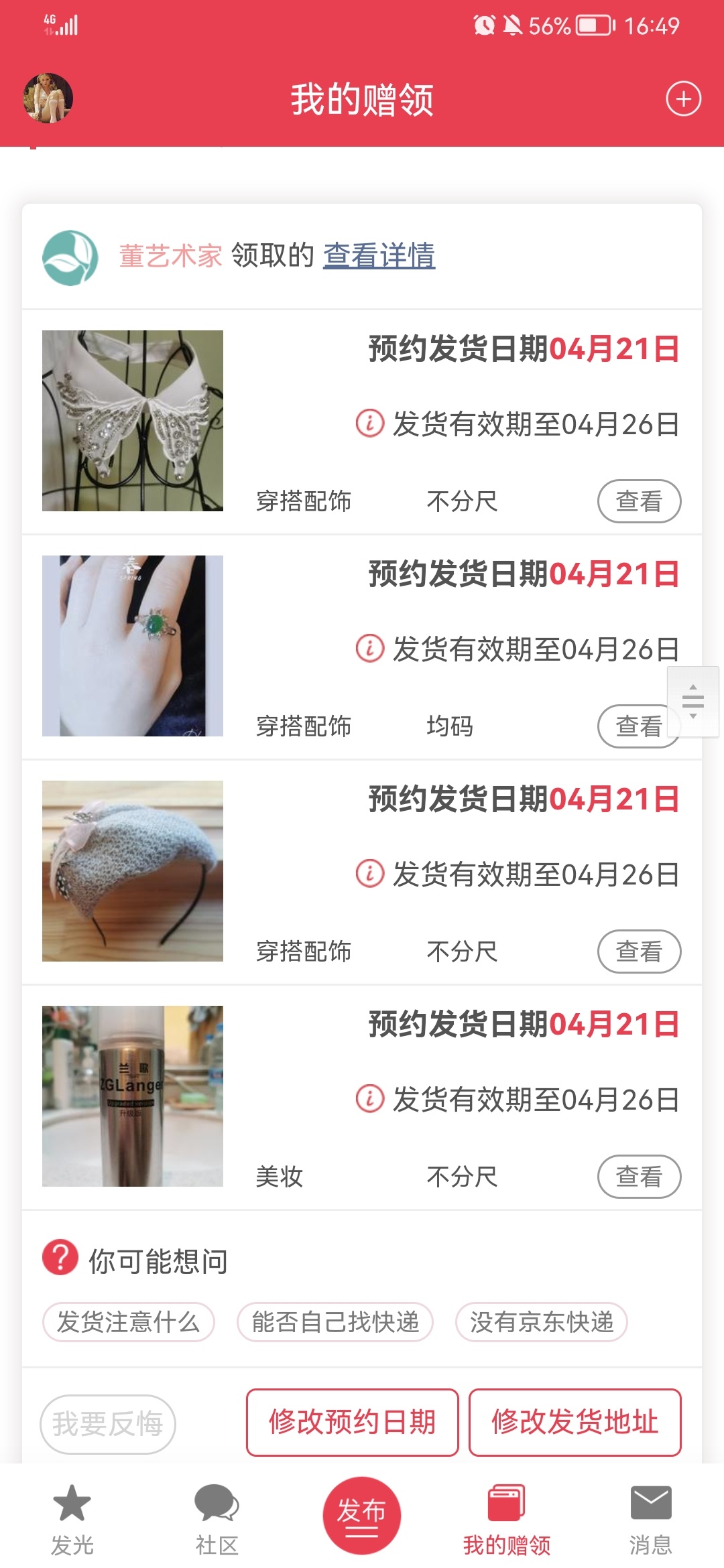Select the 能否自己找快递 question chip
The image size is (724, 1568).
click(x=335, y=1322)
